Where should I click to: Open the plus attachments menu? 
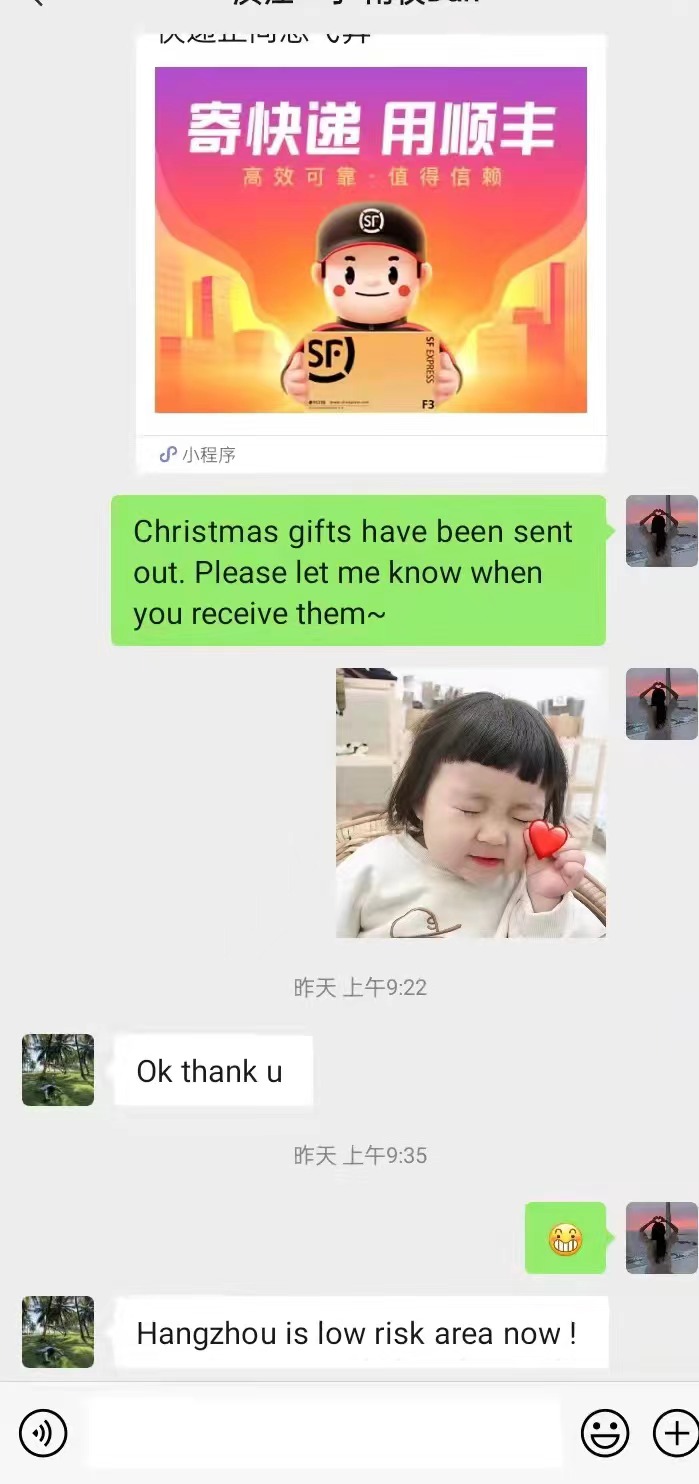(674, 1433)
